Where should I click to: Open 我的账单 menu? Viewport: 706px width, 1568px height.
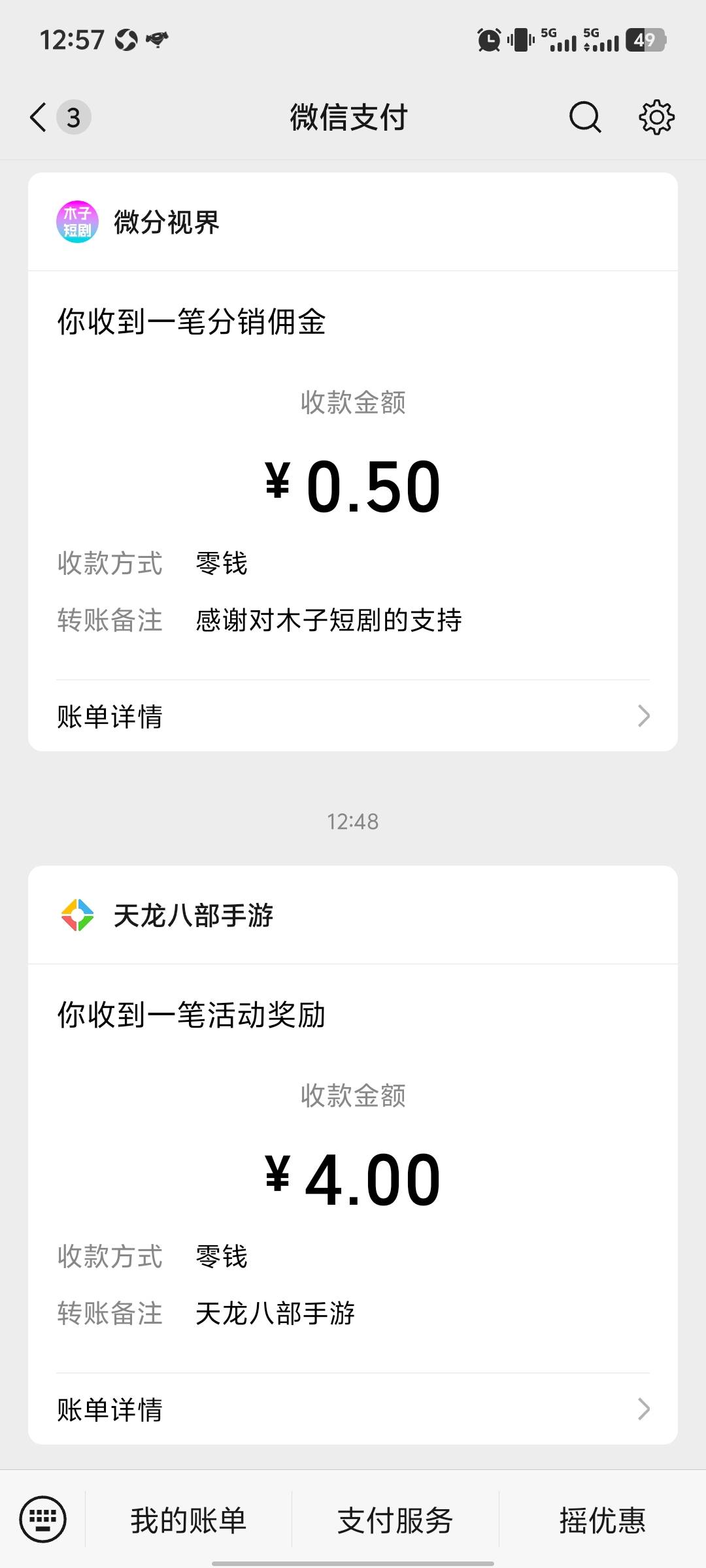[x=188, y=1520]
